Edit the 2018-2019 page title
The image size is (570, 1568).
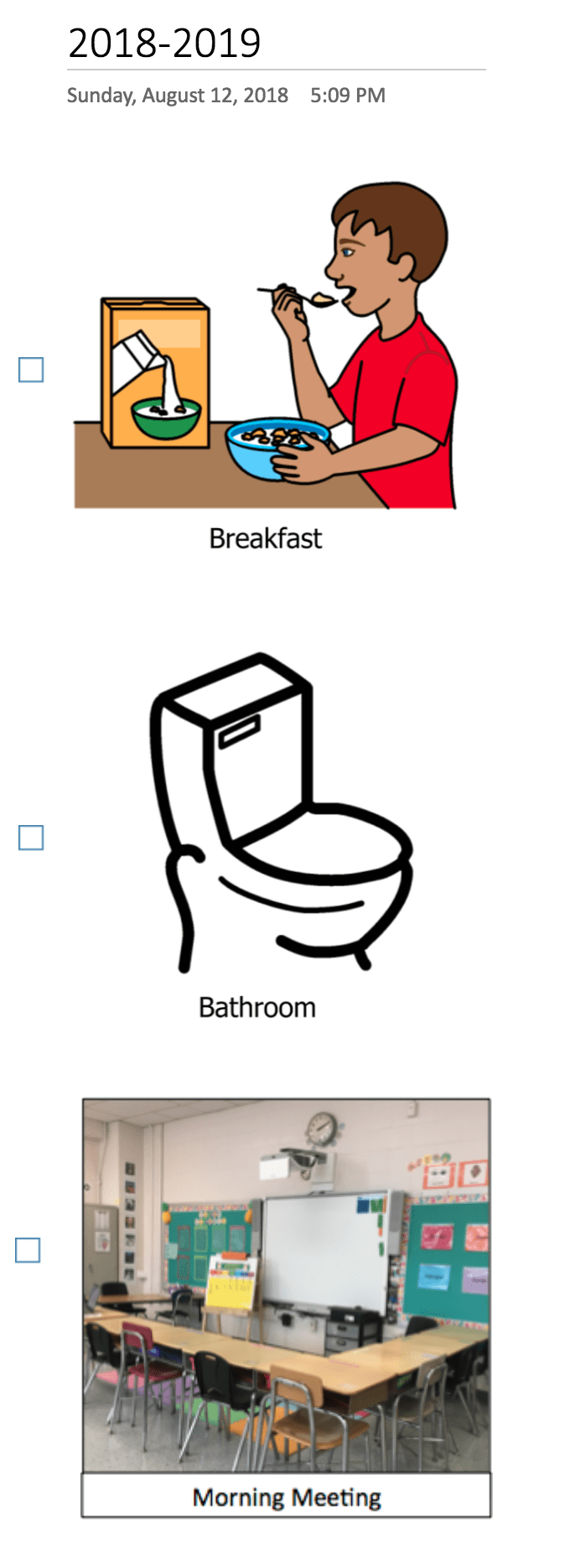(x=164, y=44)
